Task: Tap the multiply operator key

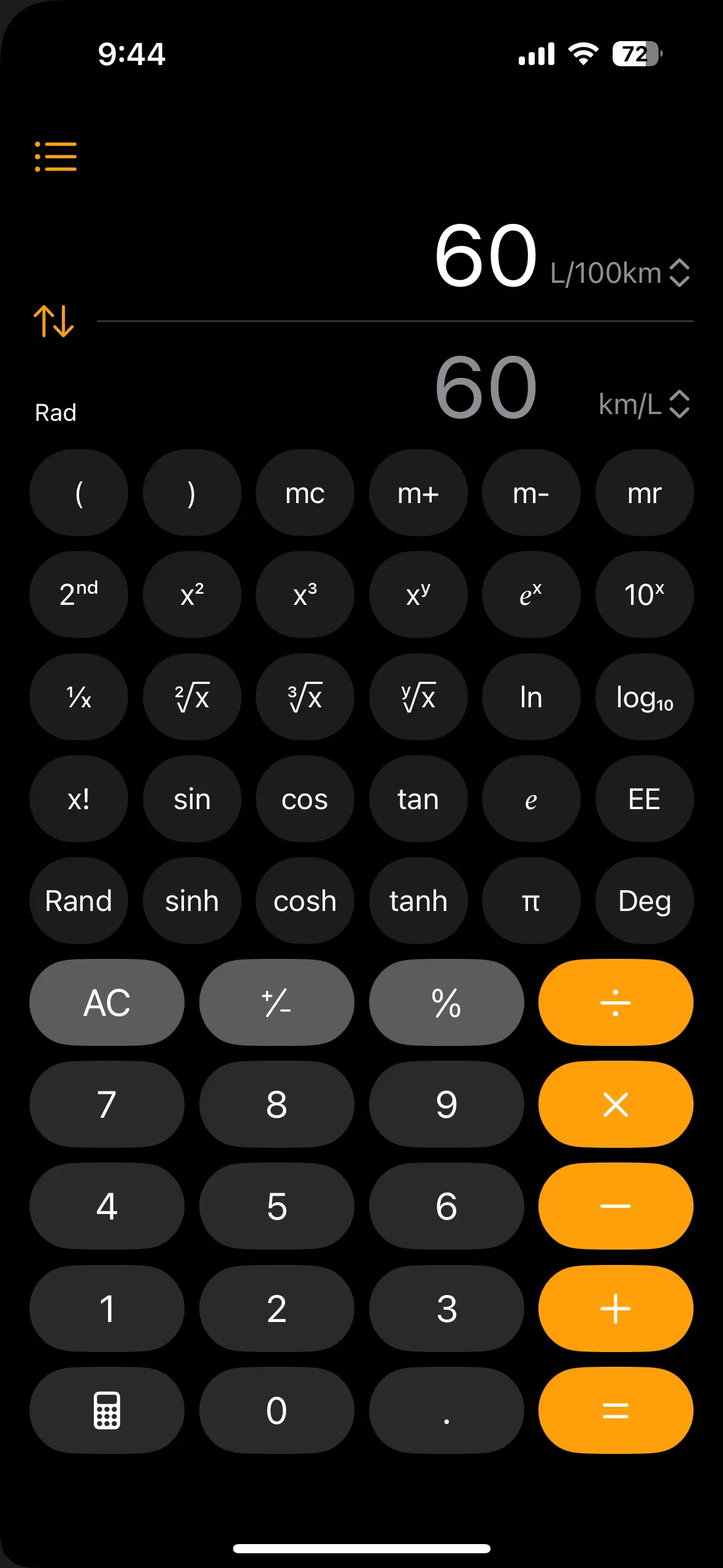Action: click(x=616, y=1104)
